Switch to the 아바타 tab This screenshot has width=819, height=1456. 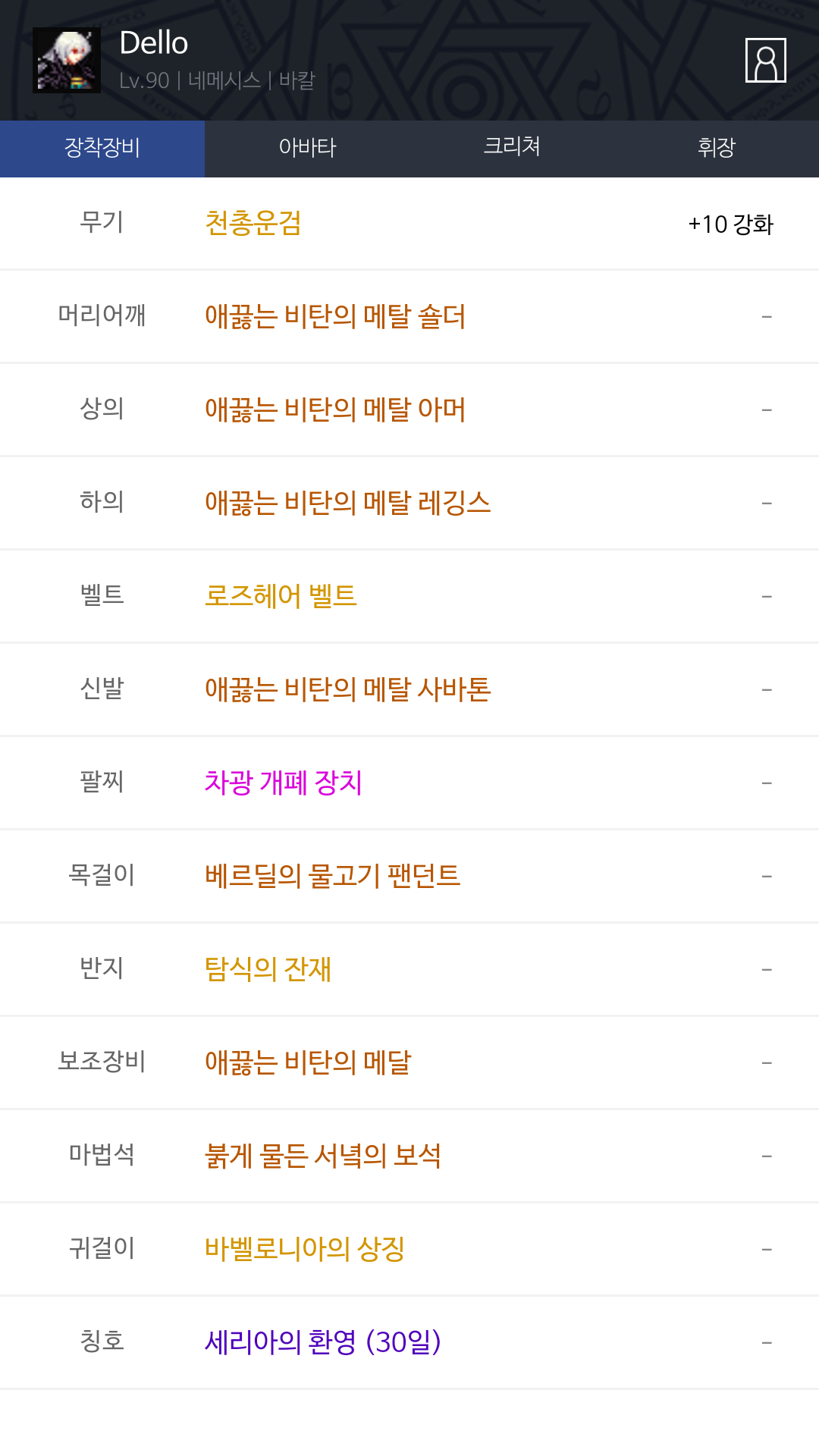pos(307,148)
